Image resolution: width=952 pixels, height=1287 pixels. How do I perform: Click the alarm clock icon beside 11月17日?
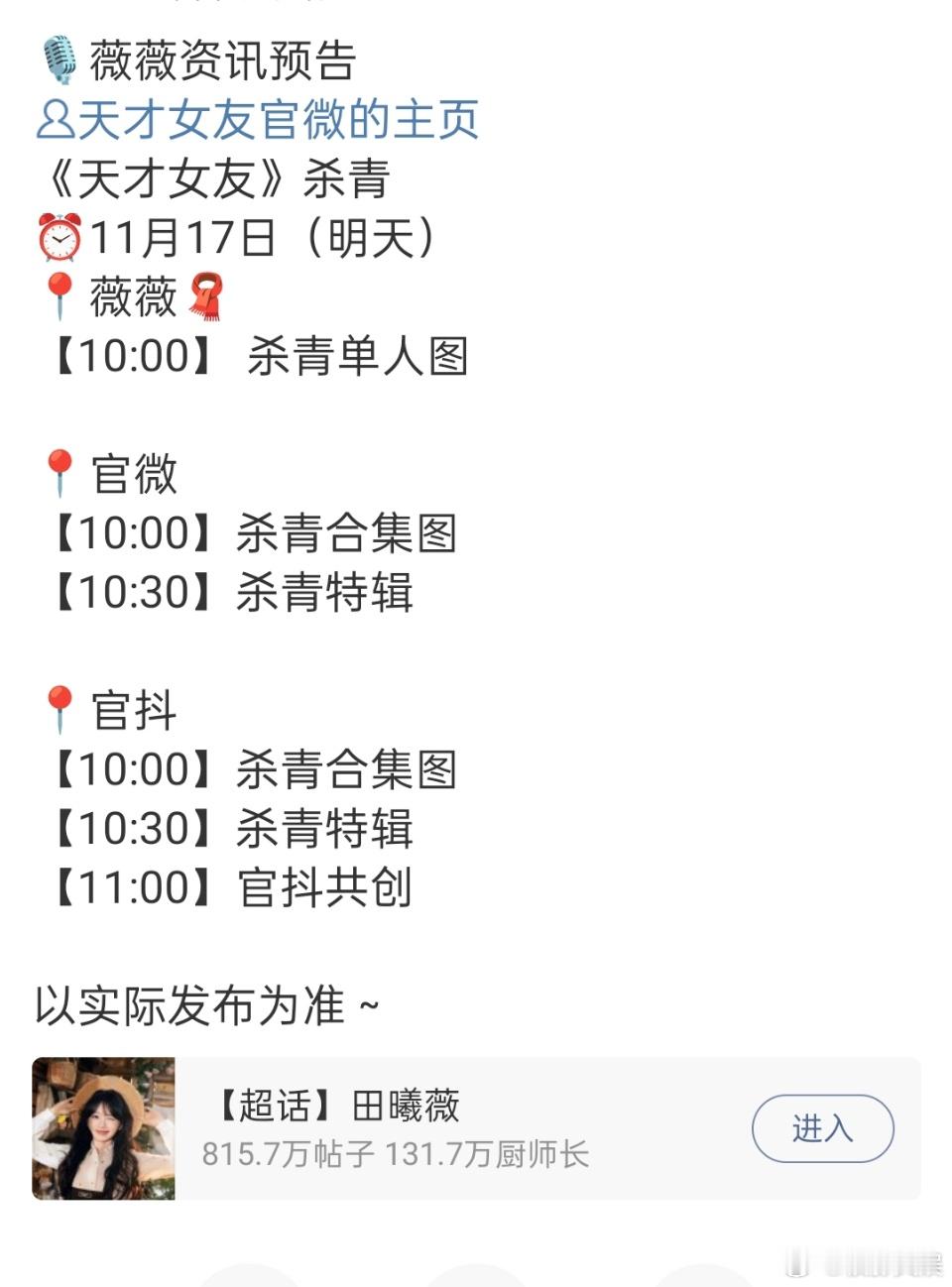(x=61, y=236)
